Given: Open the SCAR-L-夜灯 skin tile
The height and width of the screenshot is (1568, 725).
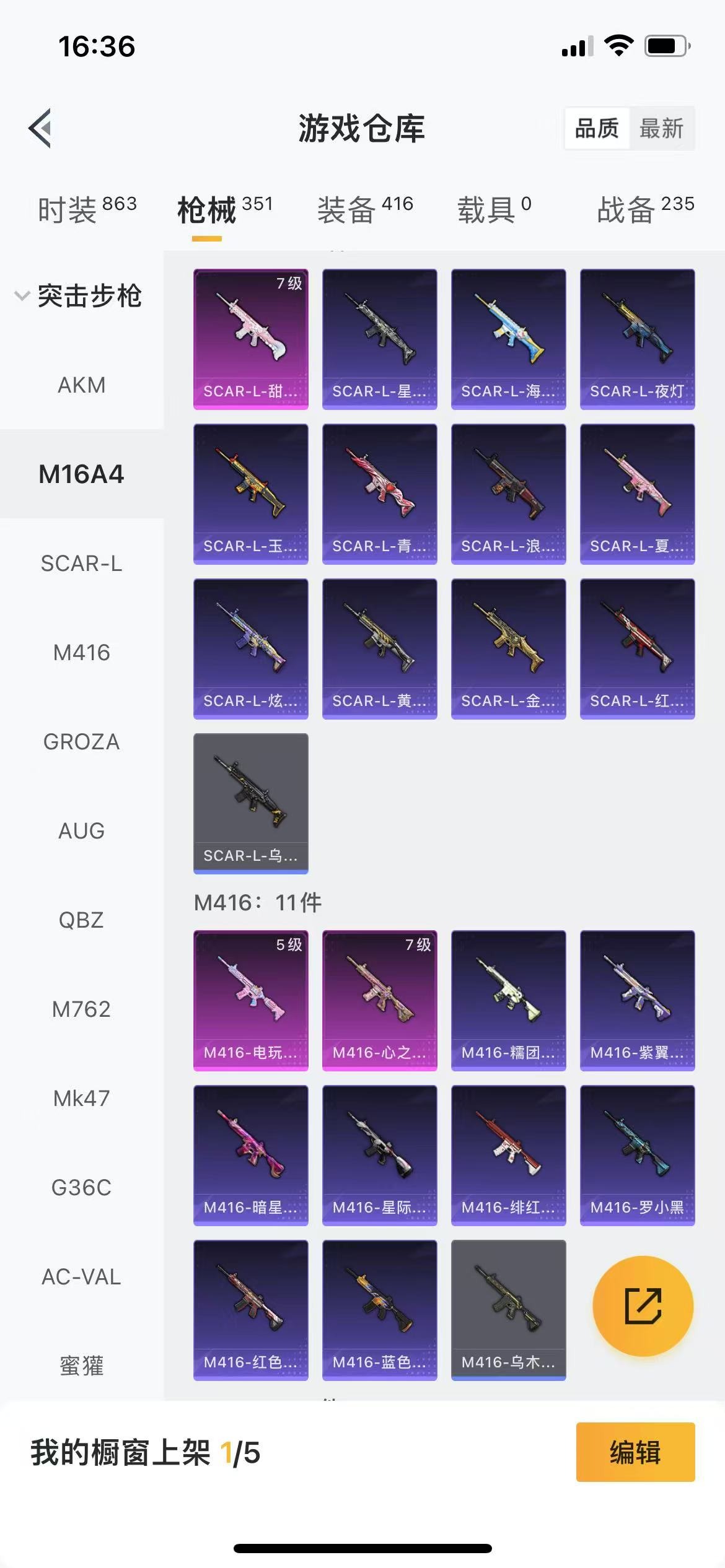Looking at the screenshot, I should tap(637, 339).
